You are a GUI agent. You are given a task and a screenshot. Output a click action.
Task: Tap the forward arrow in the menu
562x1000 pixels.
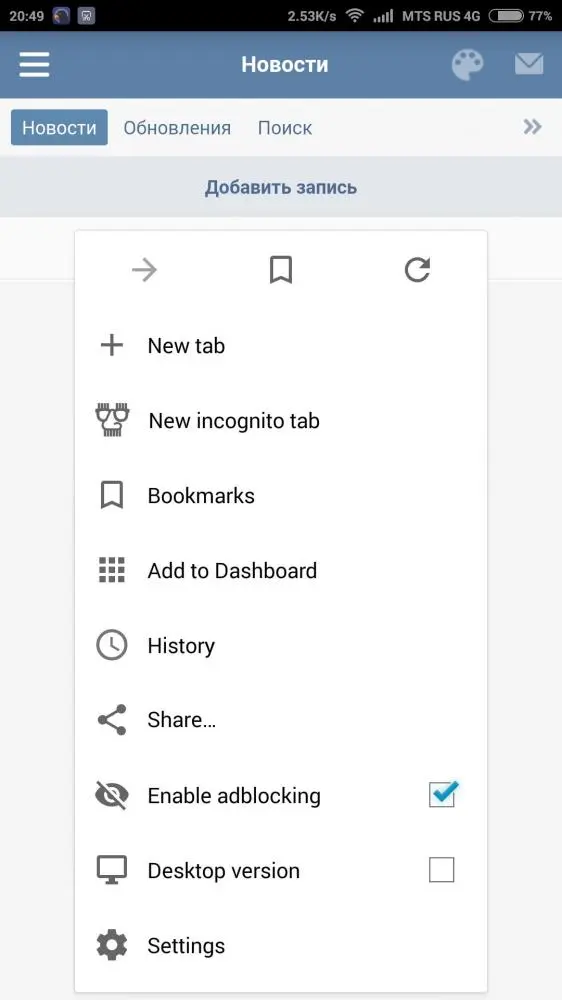coord(144,270)
